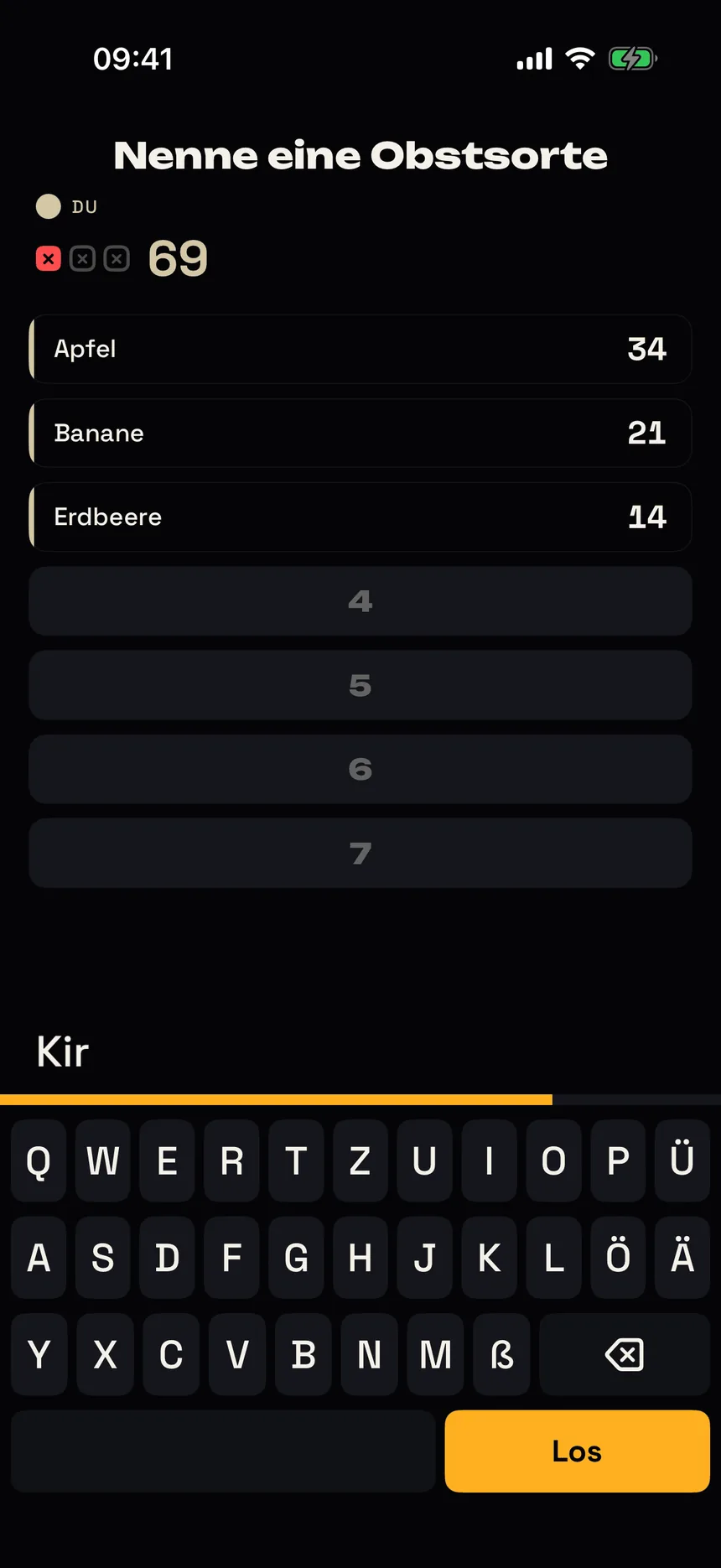The image size is (721, 1568).
Task: Tap the Ü key
Action: pyautogui.click(x=682, y=1160)
